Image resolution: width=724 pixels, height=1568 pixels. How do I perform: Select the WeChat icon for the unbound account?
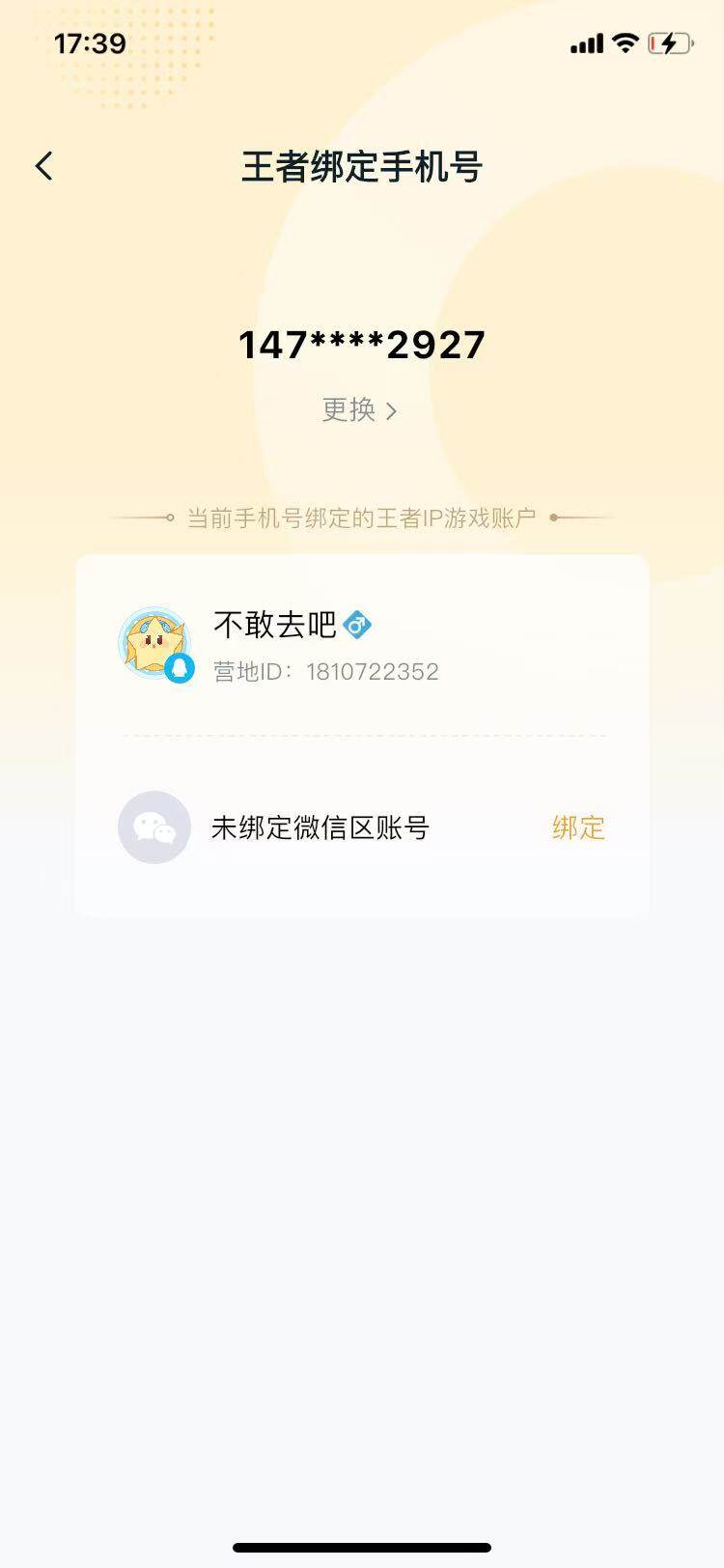coord(153,828)
